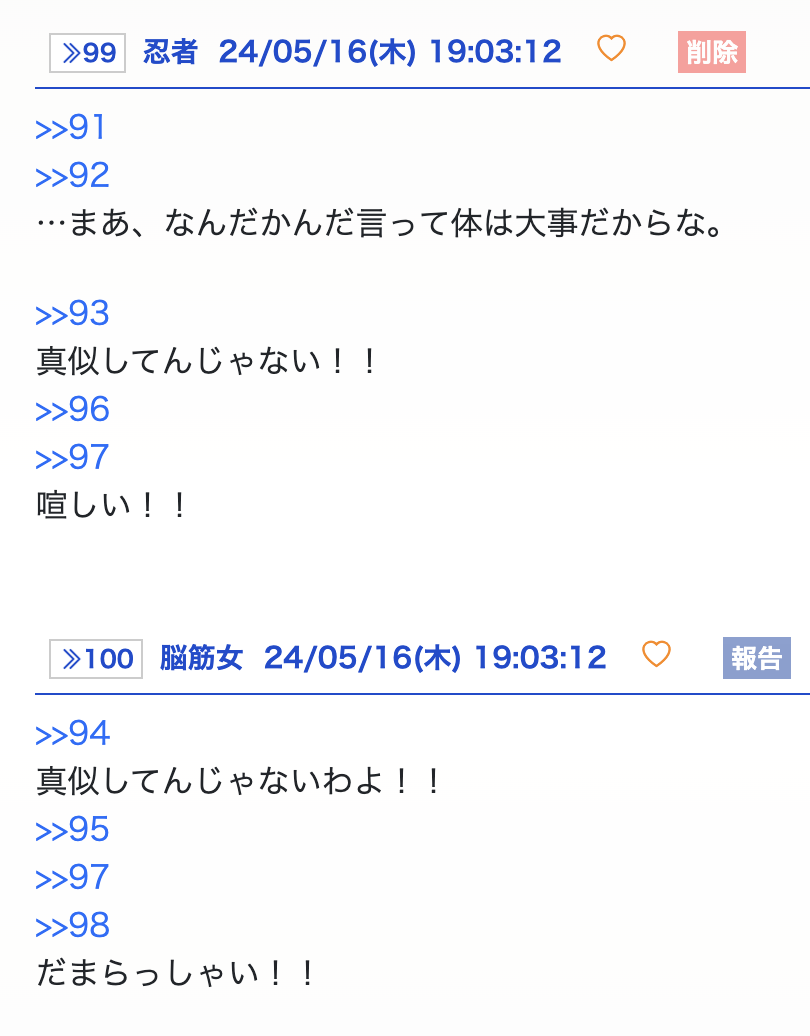Tap the >>100 post number button
Image resolution: width=810 pixels, height=1036 pixels.
point(96,659)
